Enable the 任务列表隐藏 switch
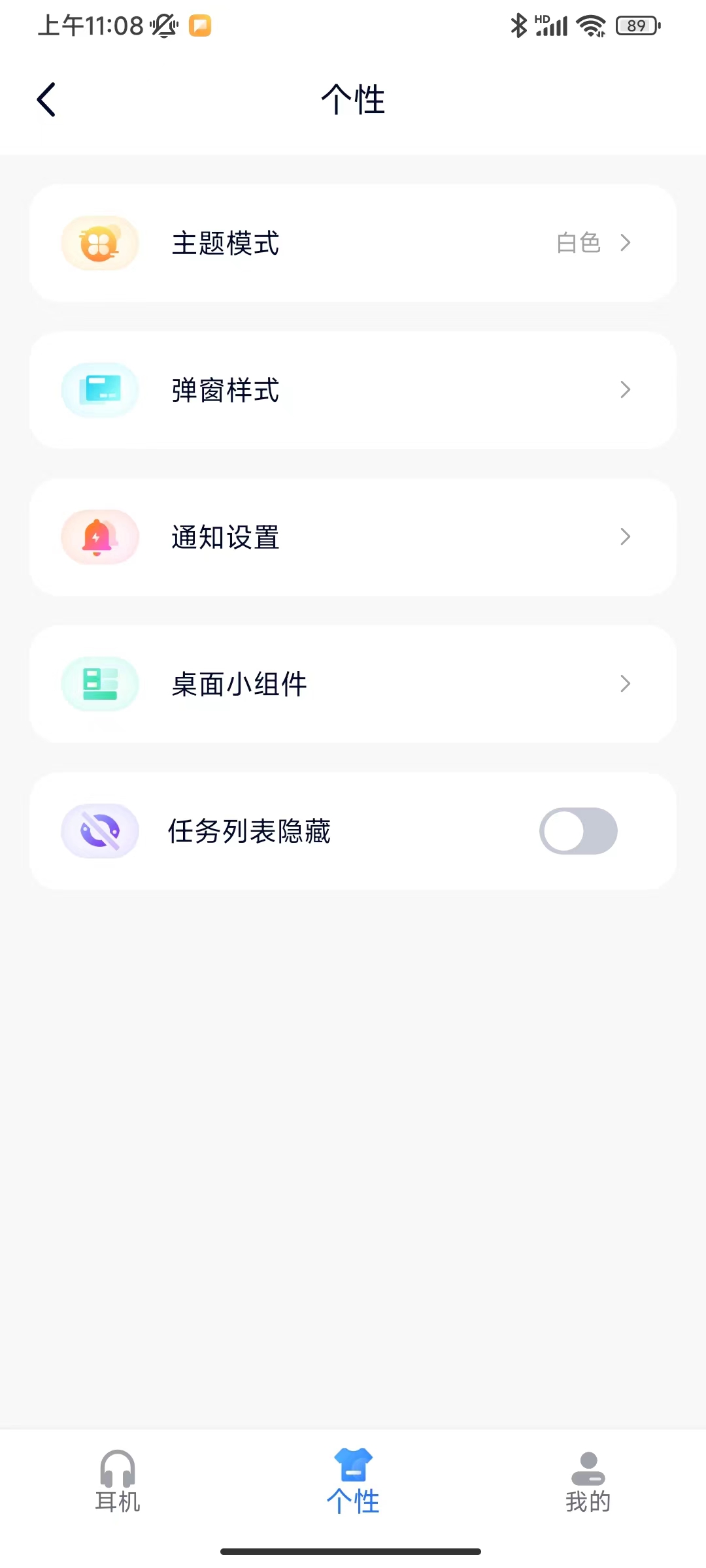The image size is (706, 1568). (x=579, y=831)
